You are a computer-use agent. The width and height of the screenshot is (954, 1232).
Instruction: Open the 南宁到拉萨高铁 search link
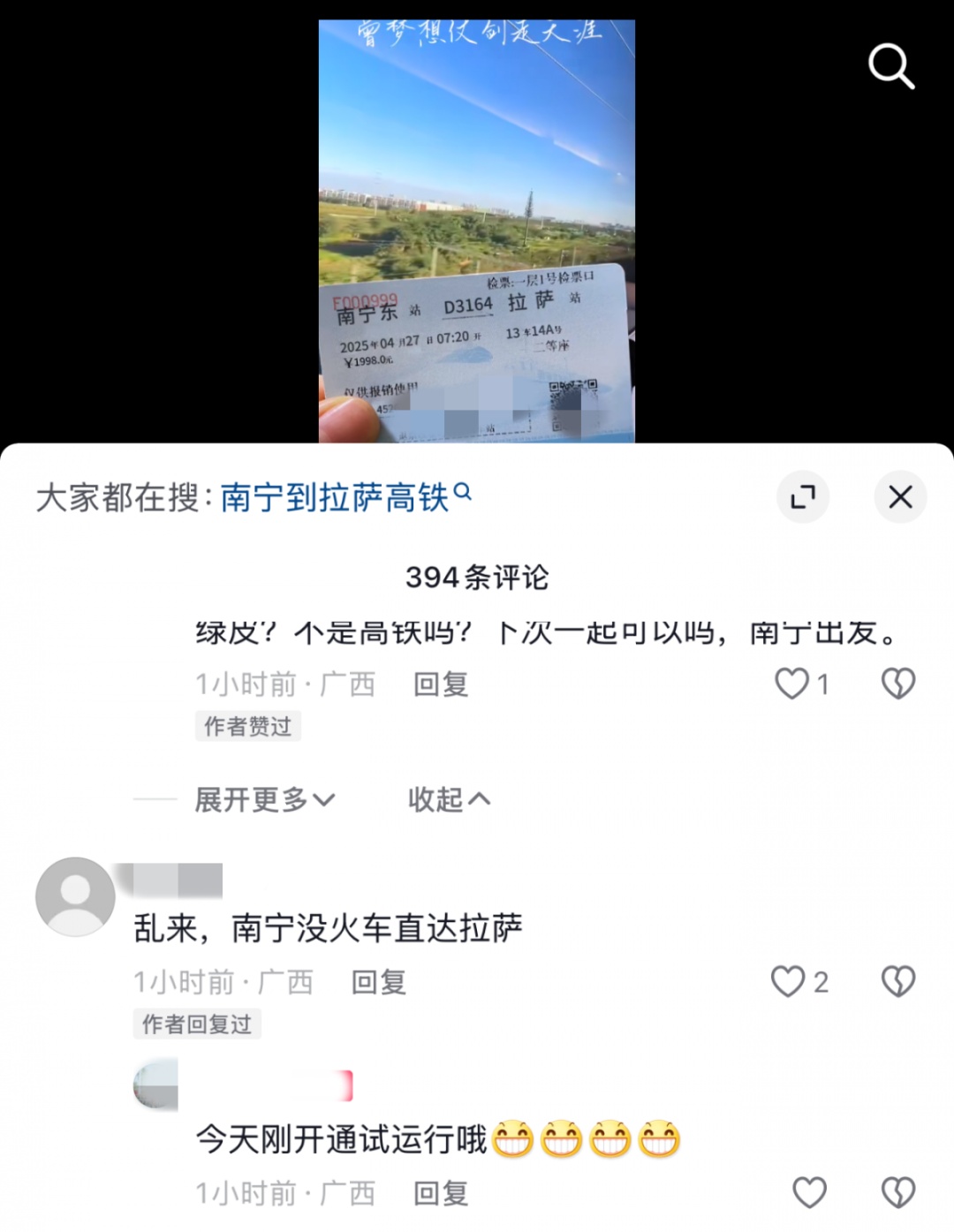pyautogui.click(x=336, y=496)
